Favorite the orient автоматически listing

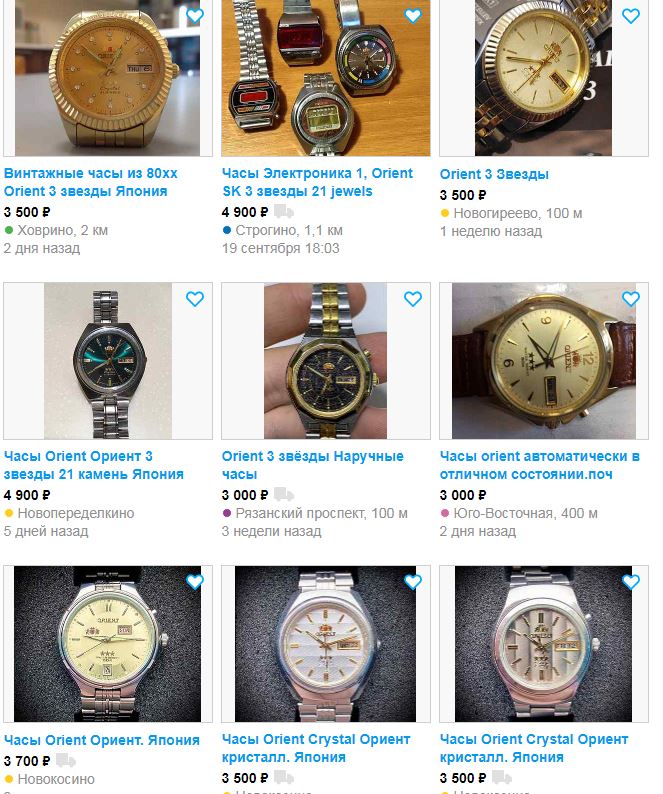pyautogui.click(x=630, y=299)
